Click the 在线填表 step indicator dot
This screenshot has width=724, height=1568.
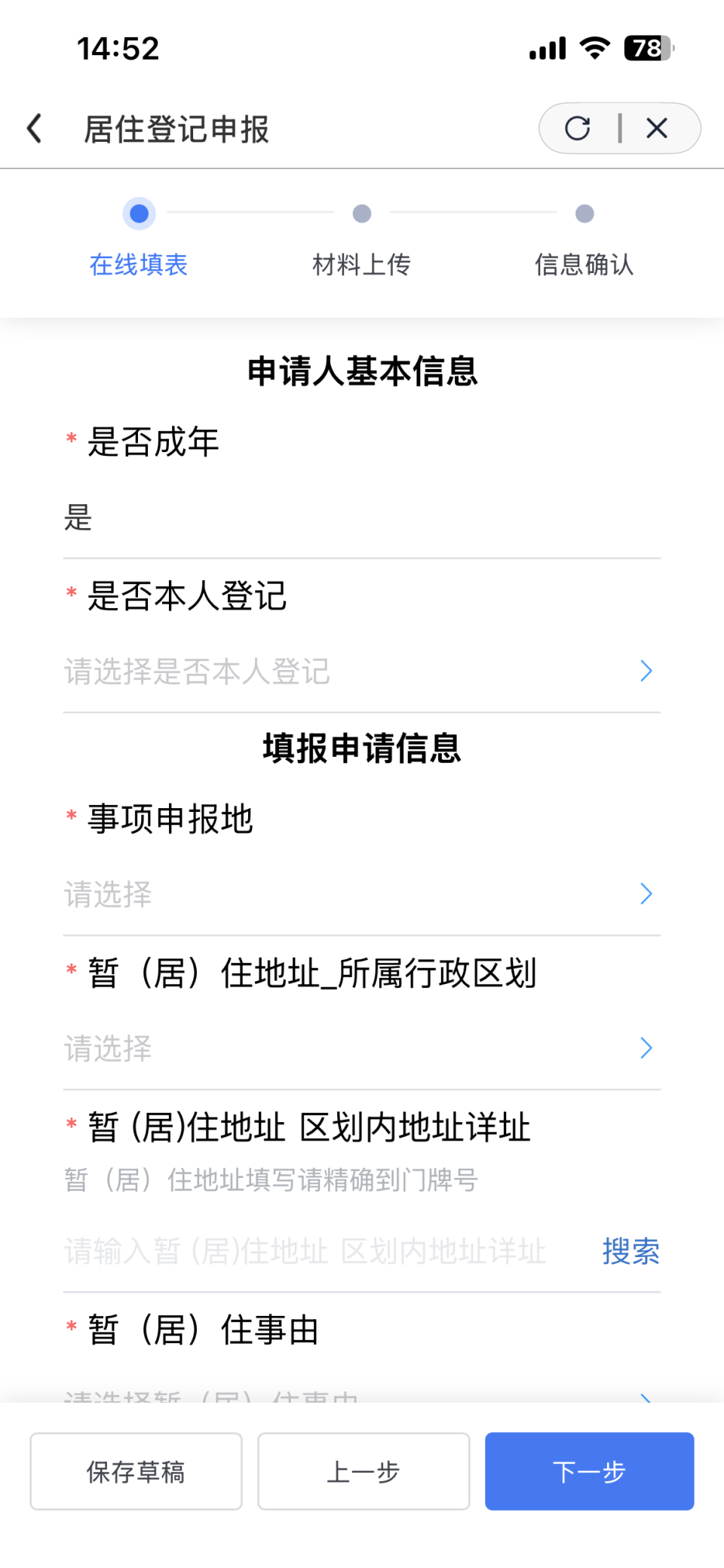[139, 214]
